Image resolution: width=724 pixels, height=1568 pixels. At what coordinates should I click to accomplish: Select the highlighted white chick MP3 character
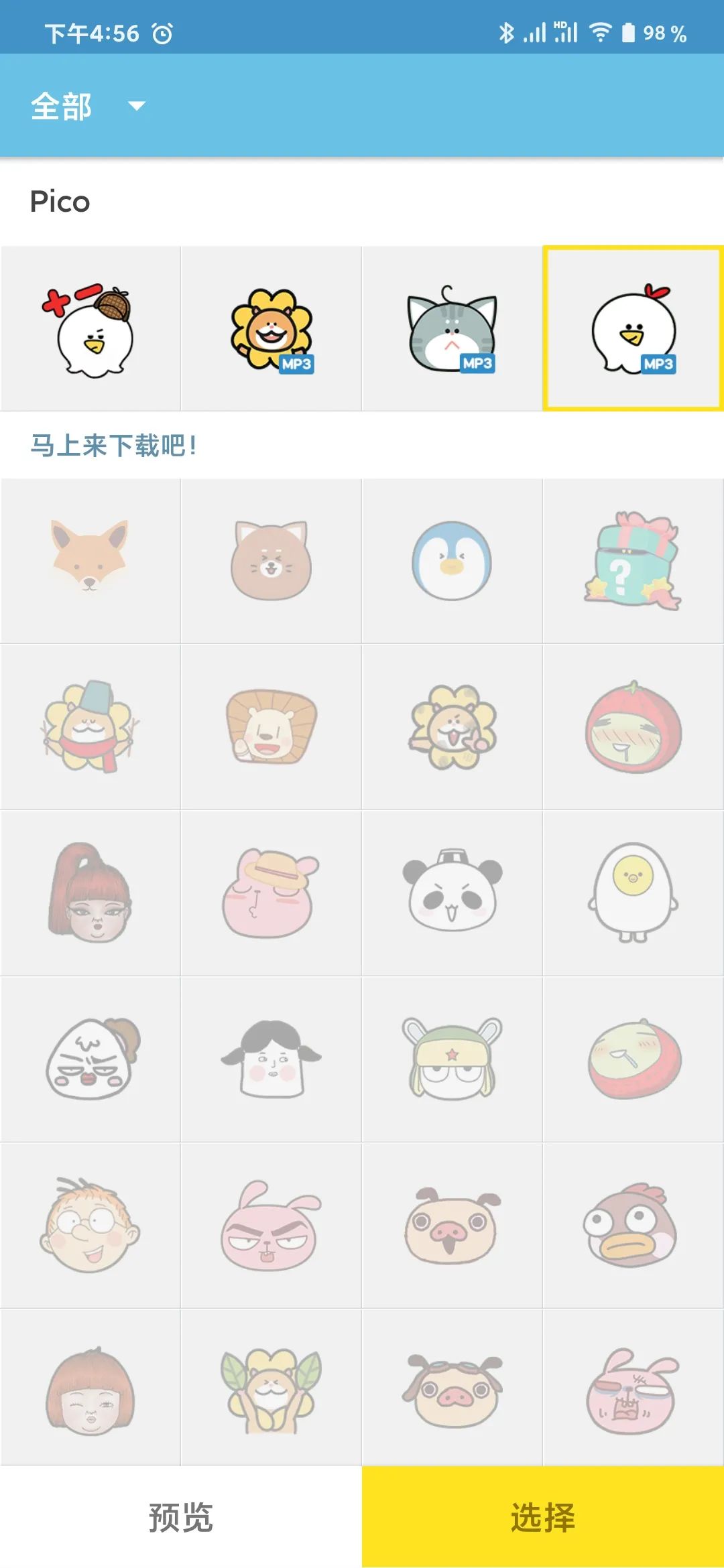click(633, 329)
